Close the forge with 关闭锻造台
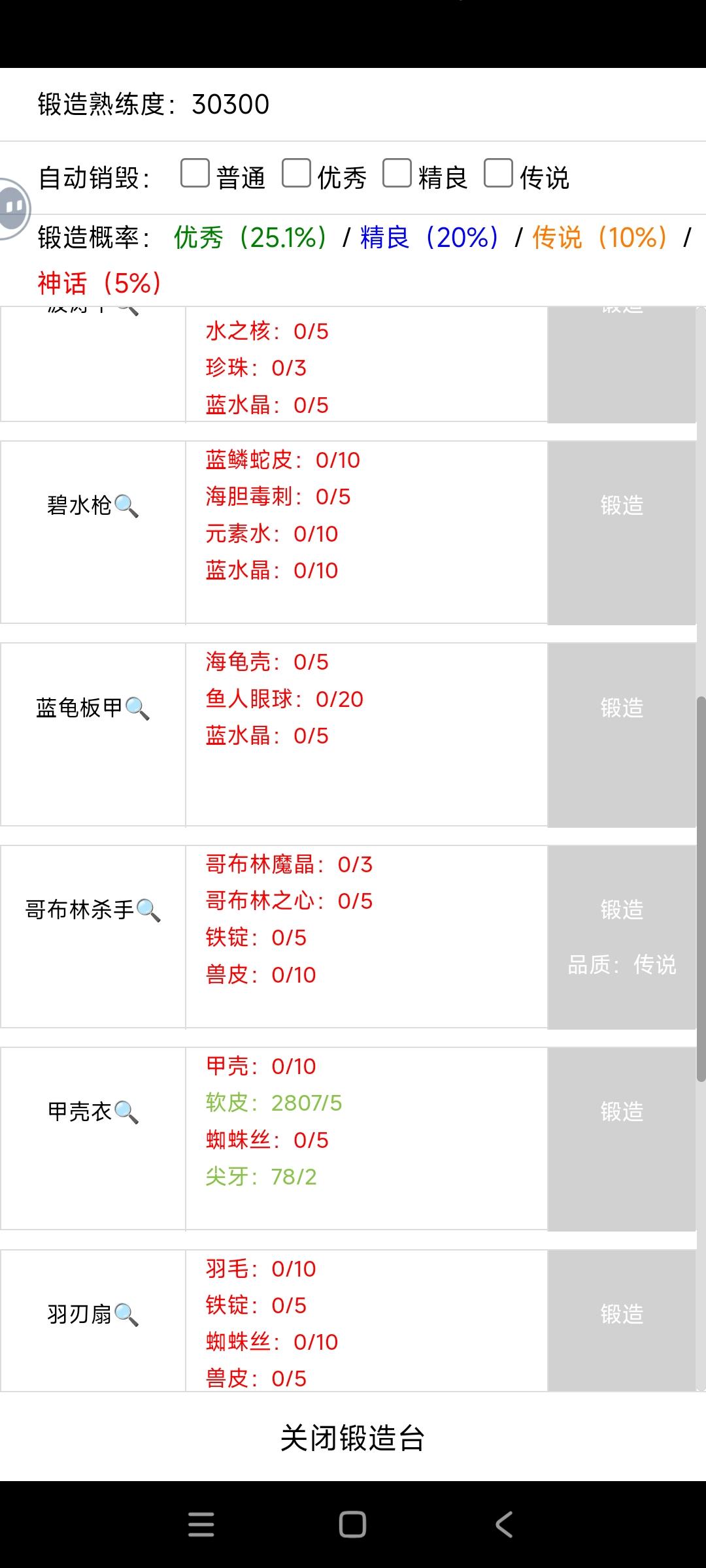The image size is (706, 1568). pos(353,1438)
